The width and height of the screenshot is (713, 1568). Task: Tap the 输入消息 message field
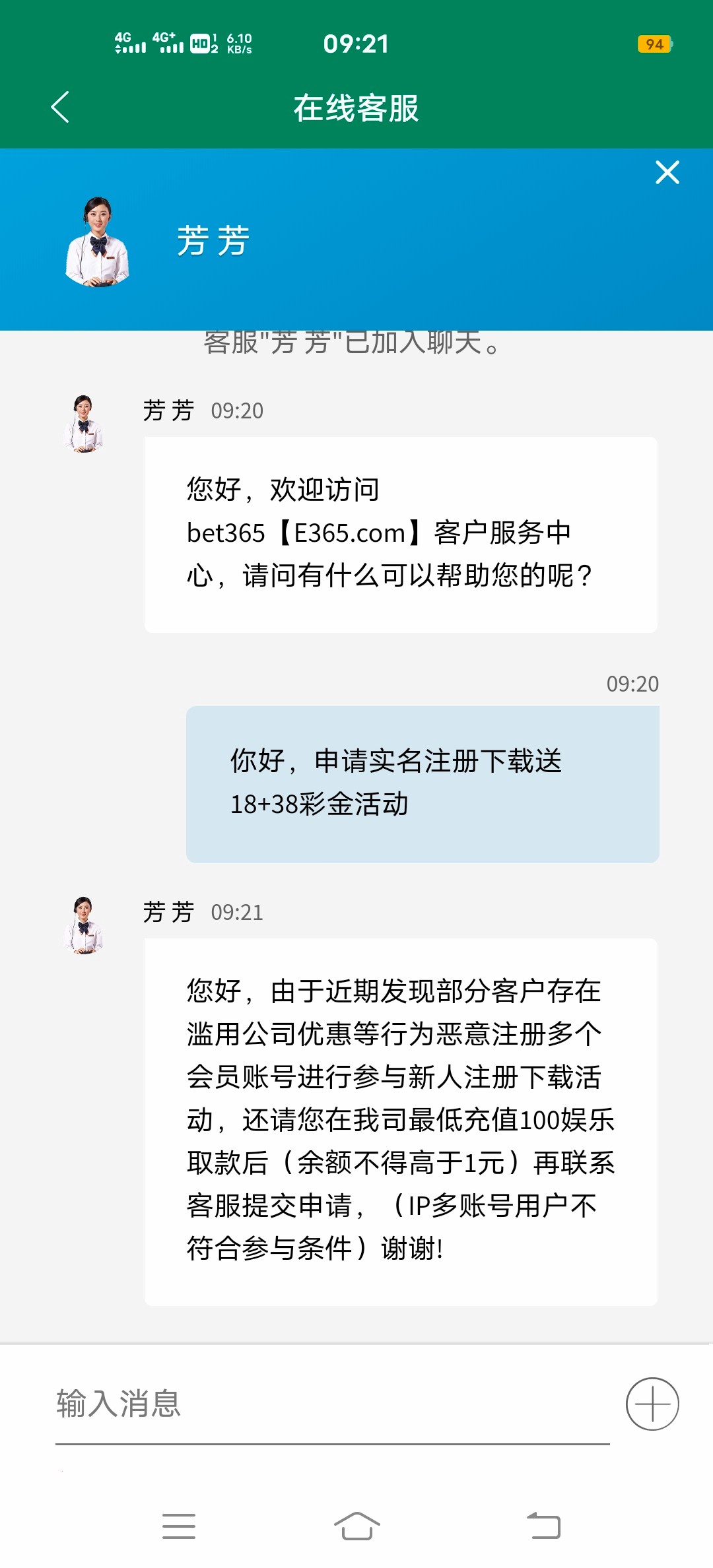coord(330,1404)
